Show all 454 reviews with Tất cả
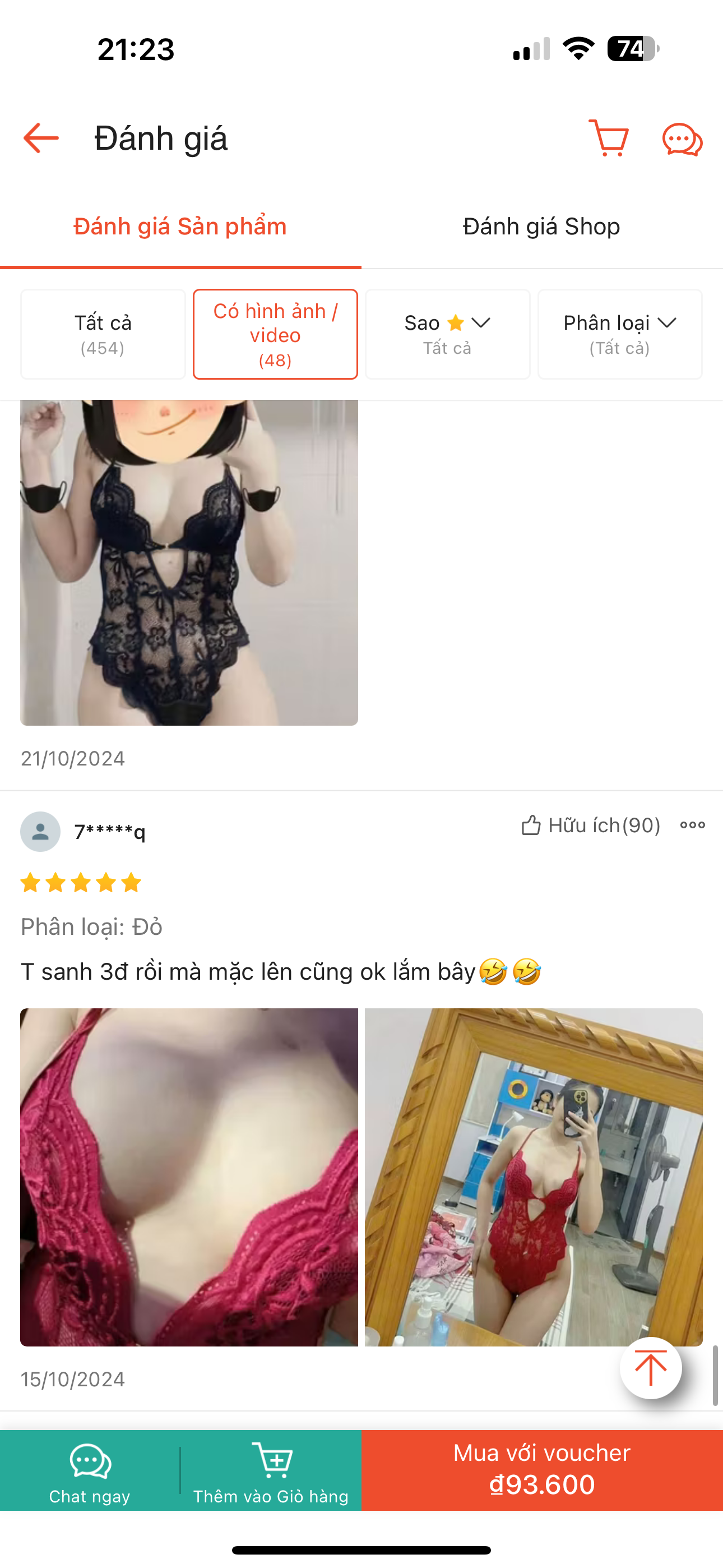The width and height of the screenshot is (723, 1568). click(103, 334)
